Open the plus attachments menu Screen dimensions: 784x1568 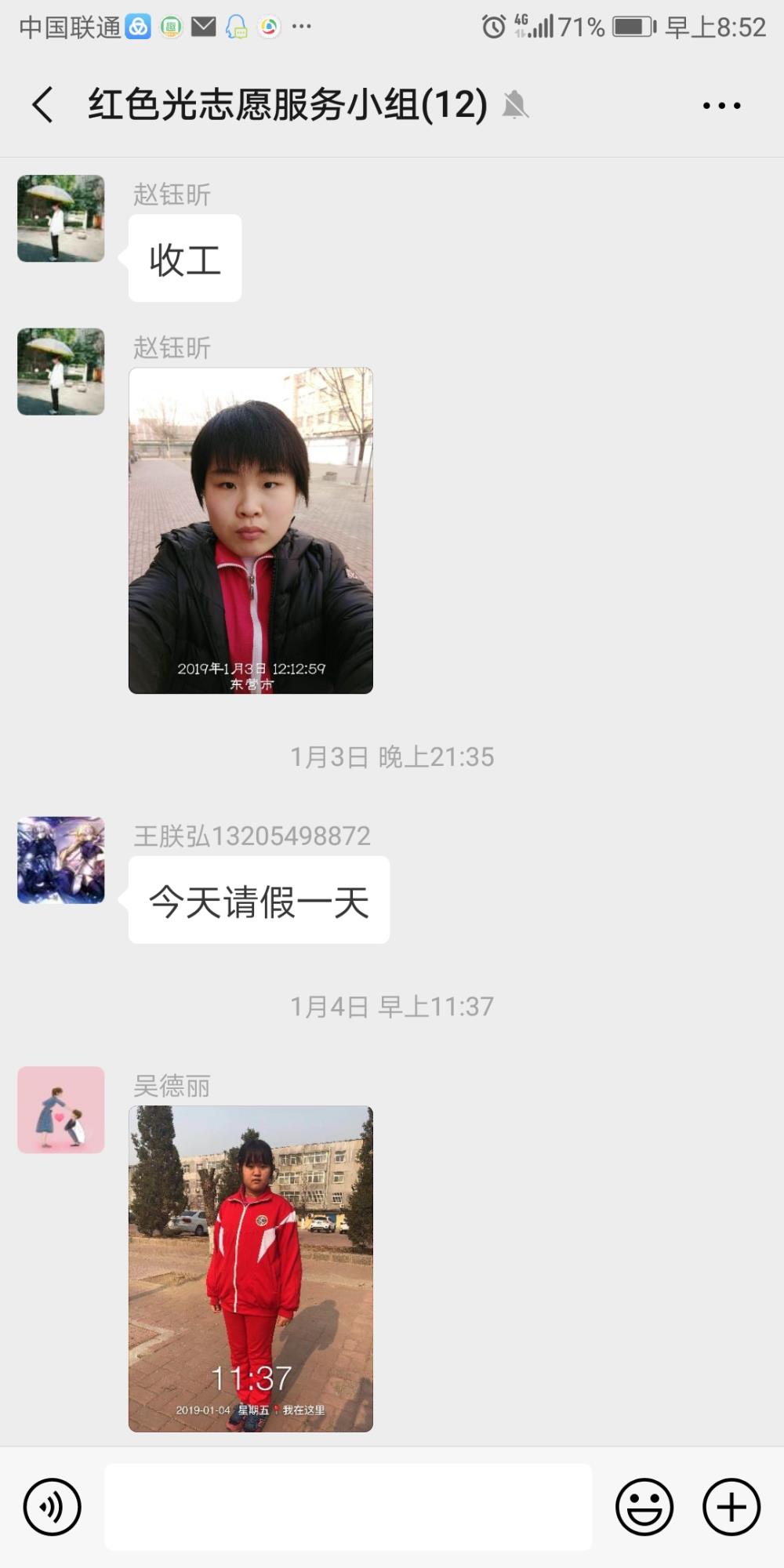point(731,1507)
